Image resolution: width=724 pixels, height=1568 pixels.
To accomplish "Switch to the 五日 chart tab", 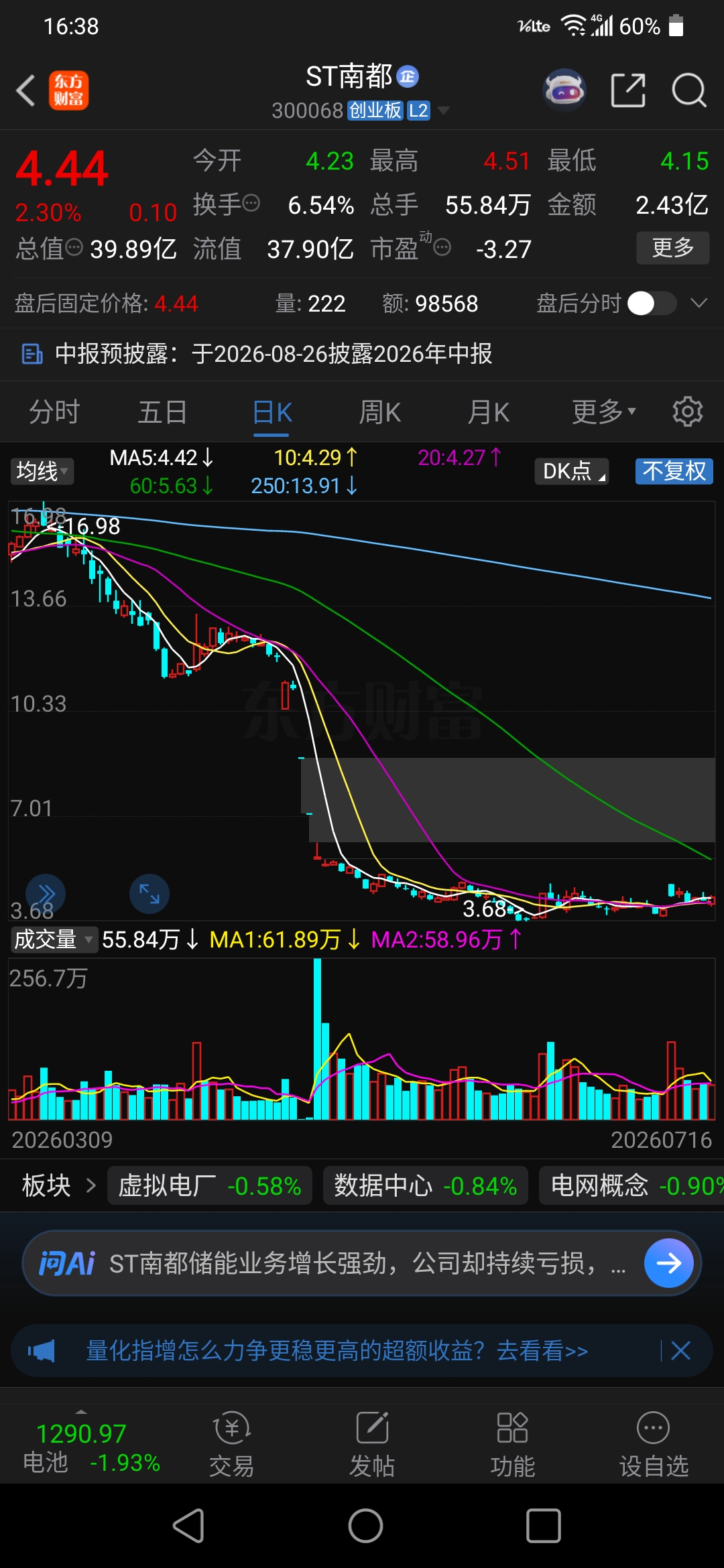I will click(x=162, y=412).
